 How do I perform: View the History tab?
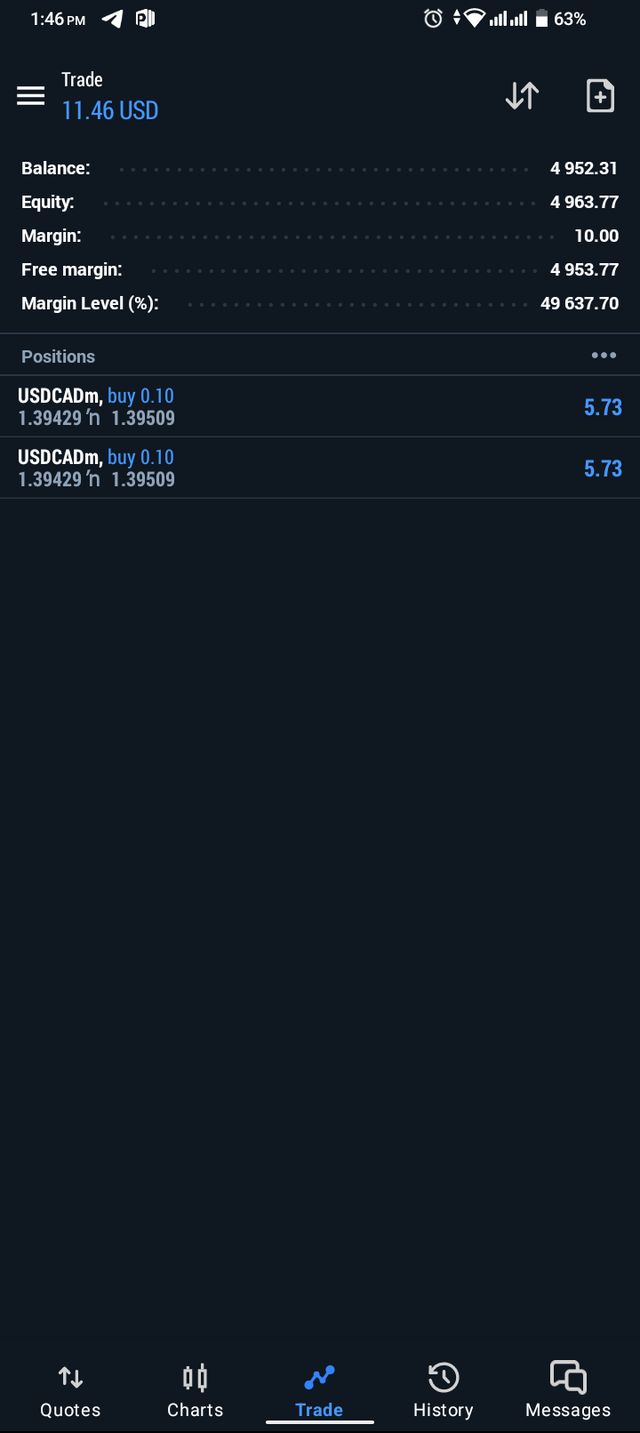(x=443, y=1391)
